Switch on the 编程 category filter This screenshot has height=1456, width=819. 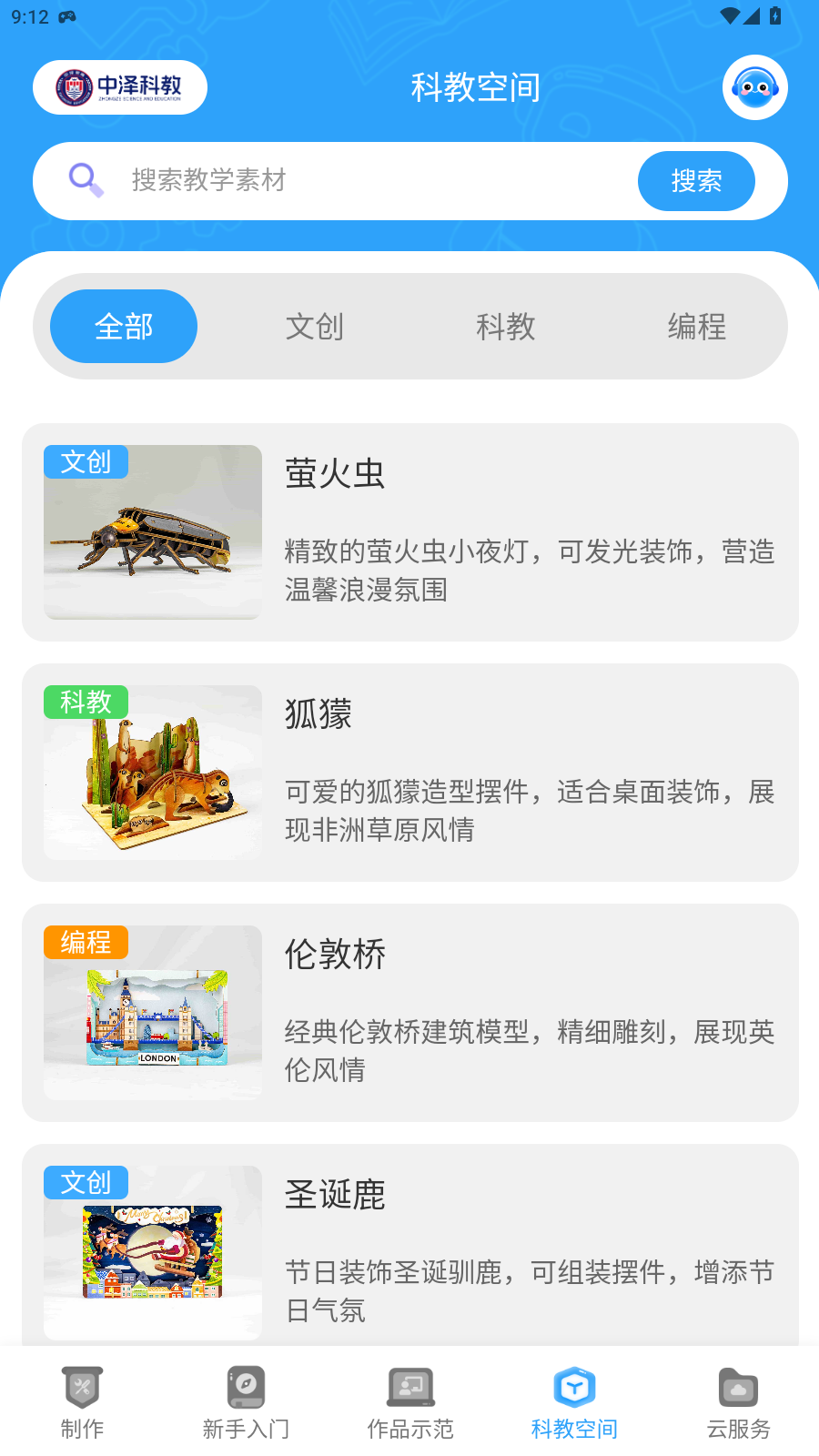tap(697, 326)
